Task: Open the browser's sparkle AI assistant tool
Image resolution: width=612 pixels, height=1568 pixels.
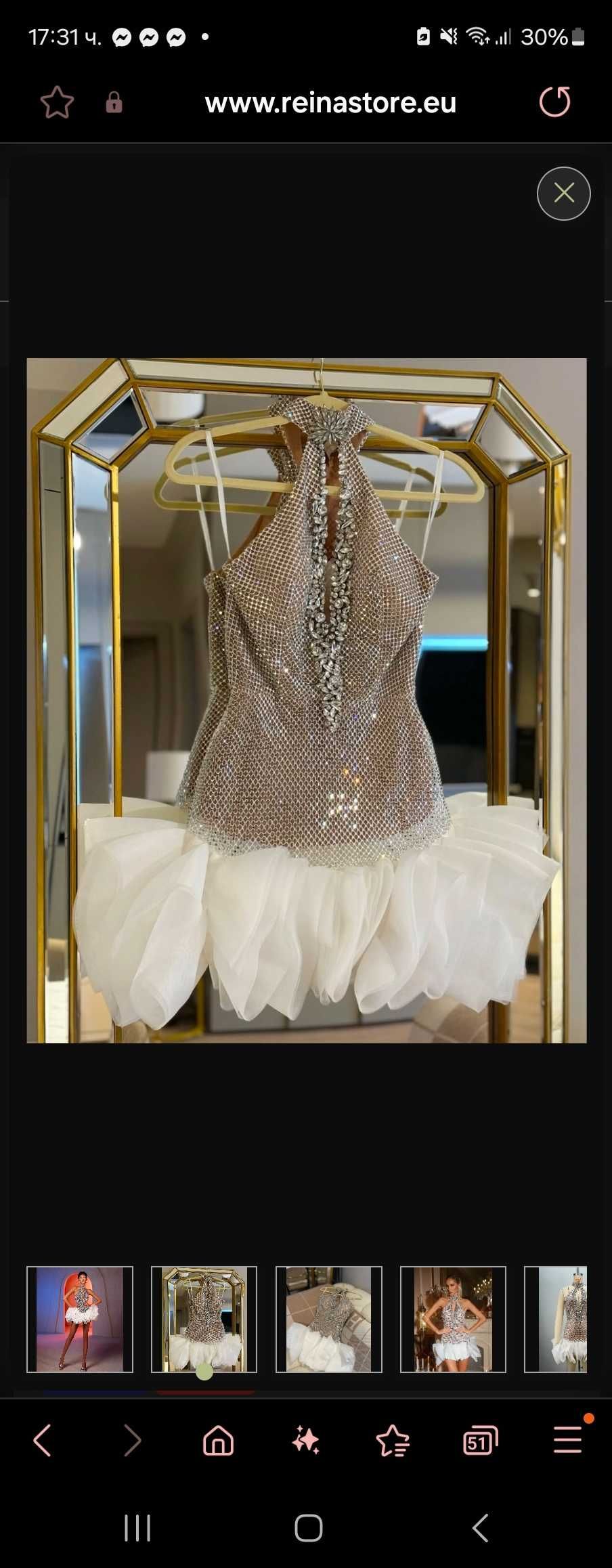Action: [x=305, y=1440]
